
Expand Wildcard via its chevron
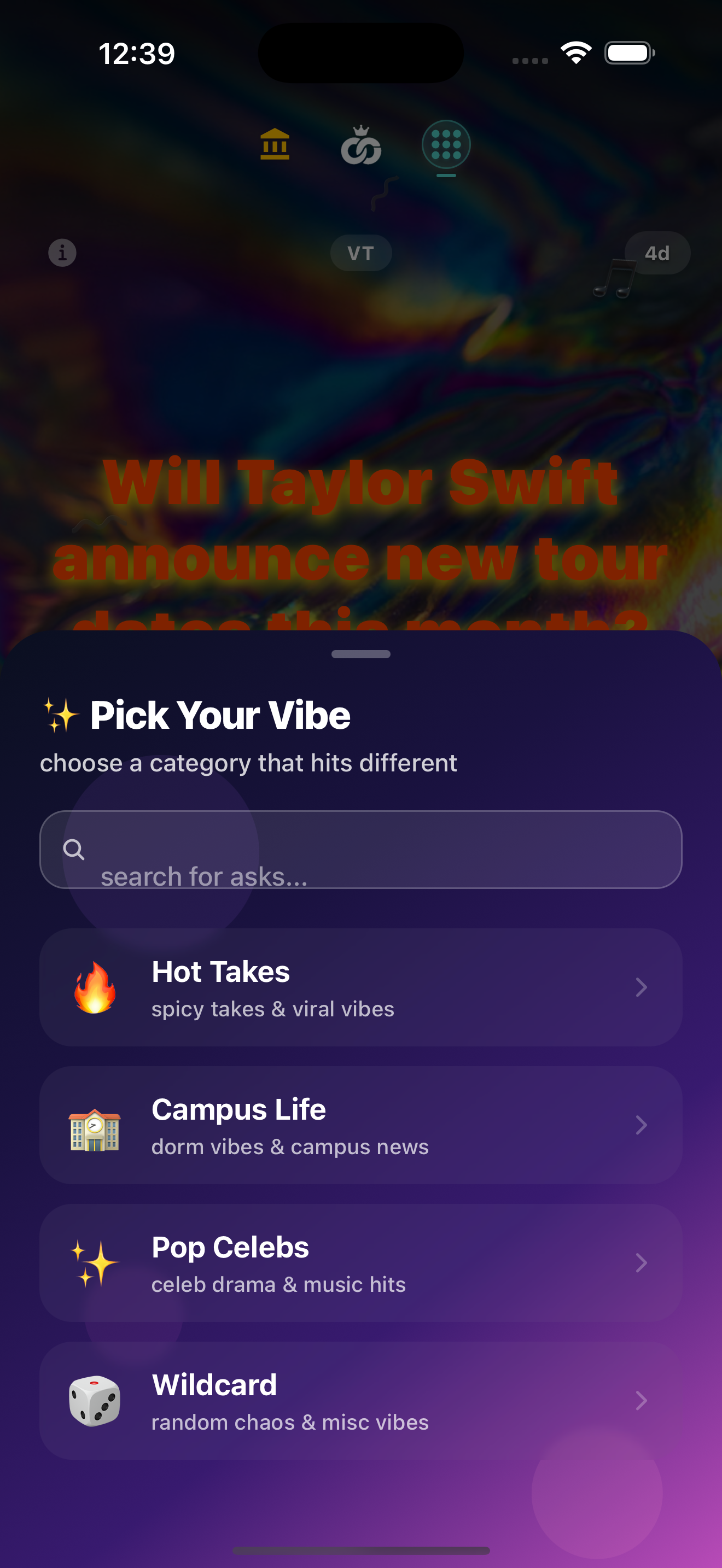[642, 1401]
